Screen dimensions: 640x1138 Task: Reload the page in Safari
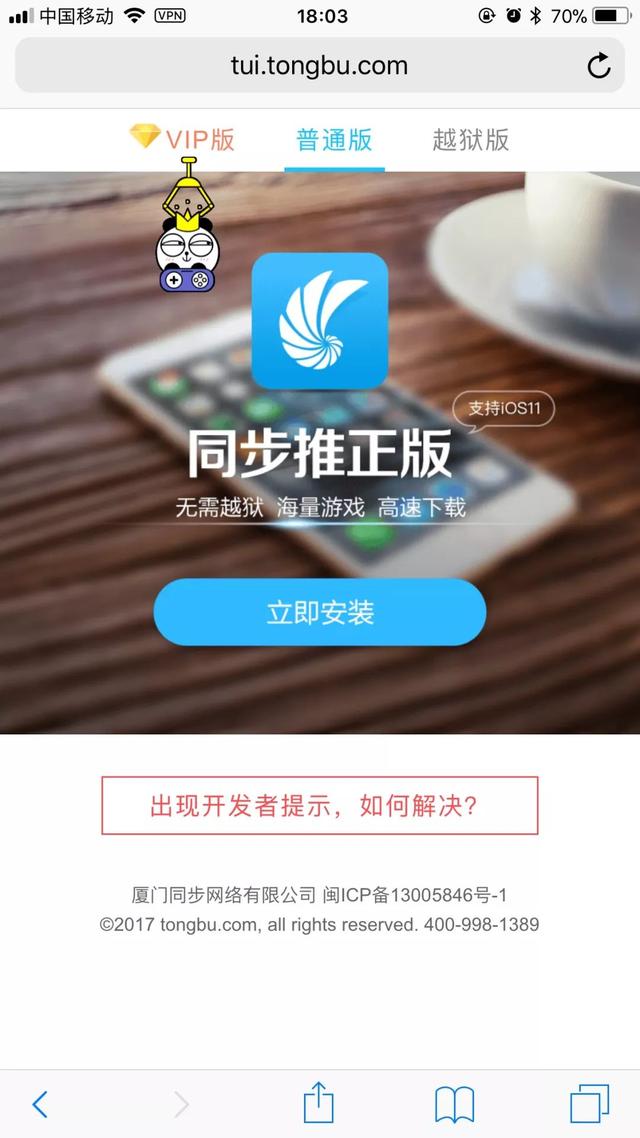[x=598, y=67]
